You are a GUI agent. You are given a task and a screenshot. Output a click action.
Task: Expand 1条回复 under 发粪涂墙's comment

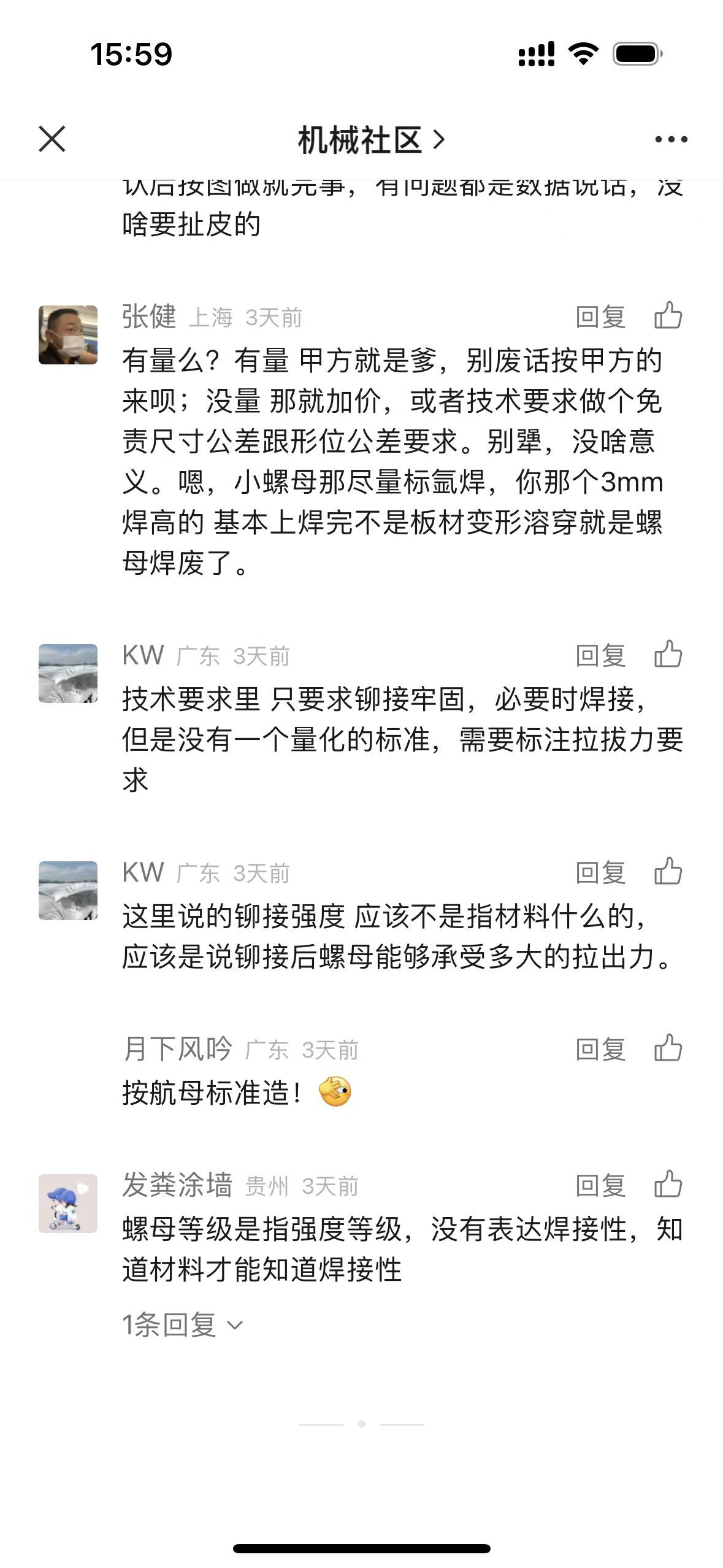coord(182,1325)
